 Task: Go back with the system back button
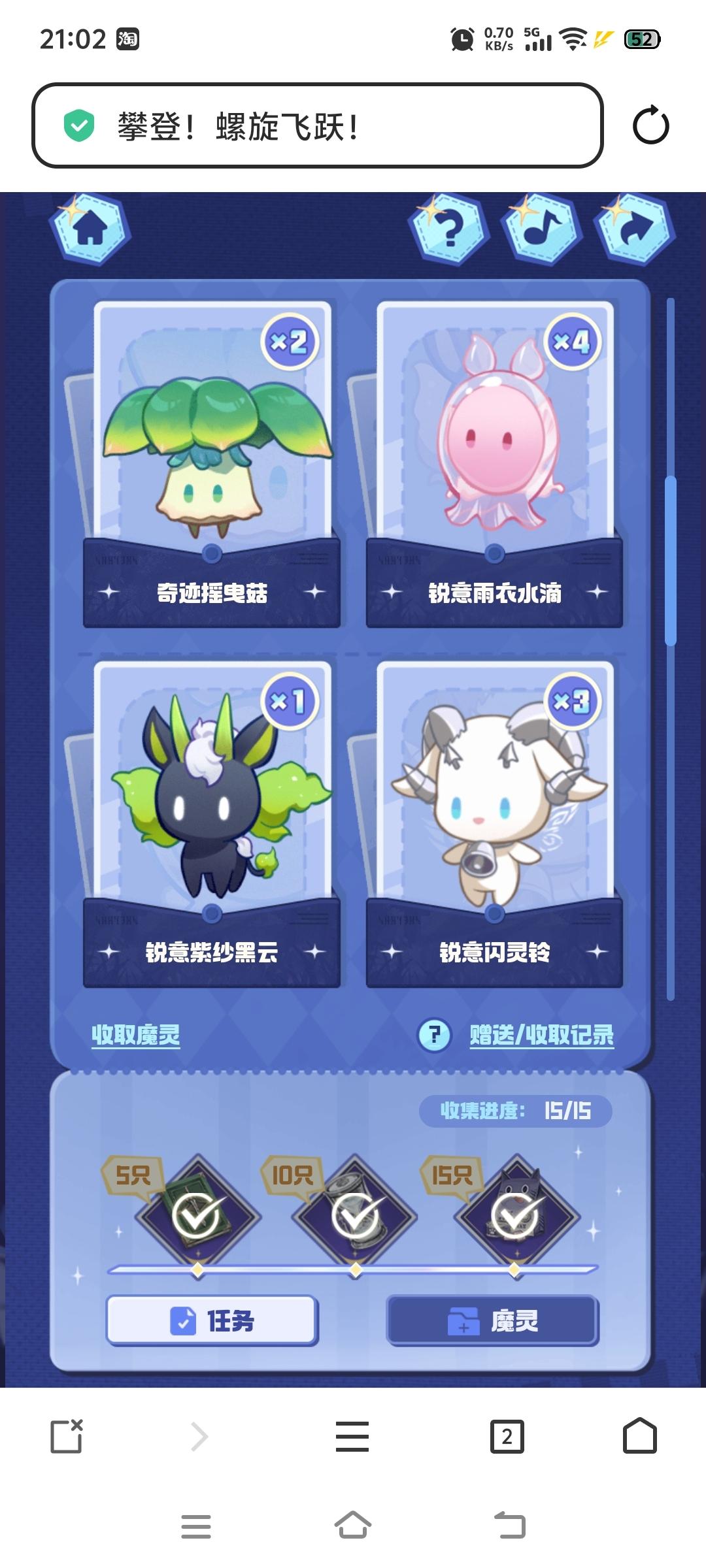click(510, 1526)
